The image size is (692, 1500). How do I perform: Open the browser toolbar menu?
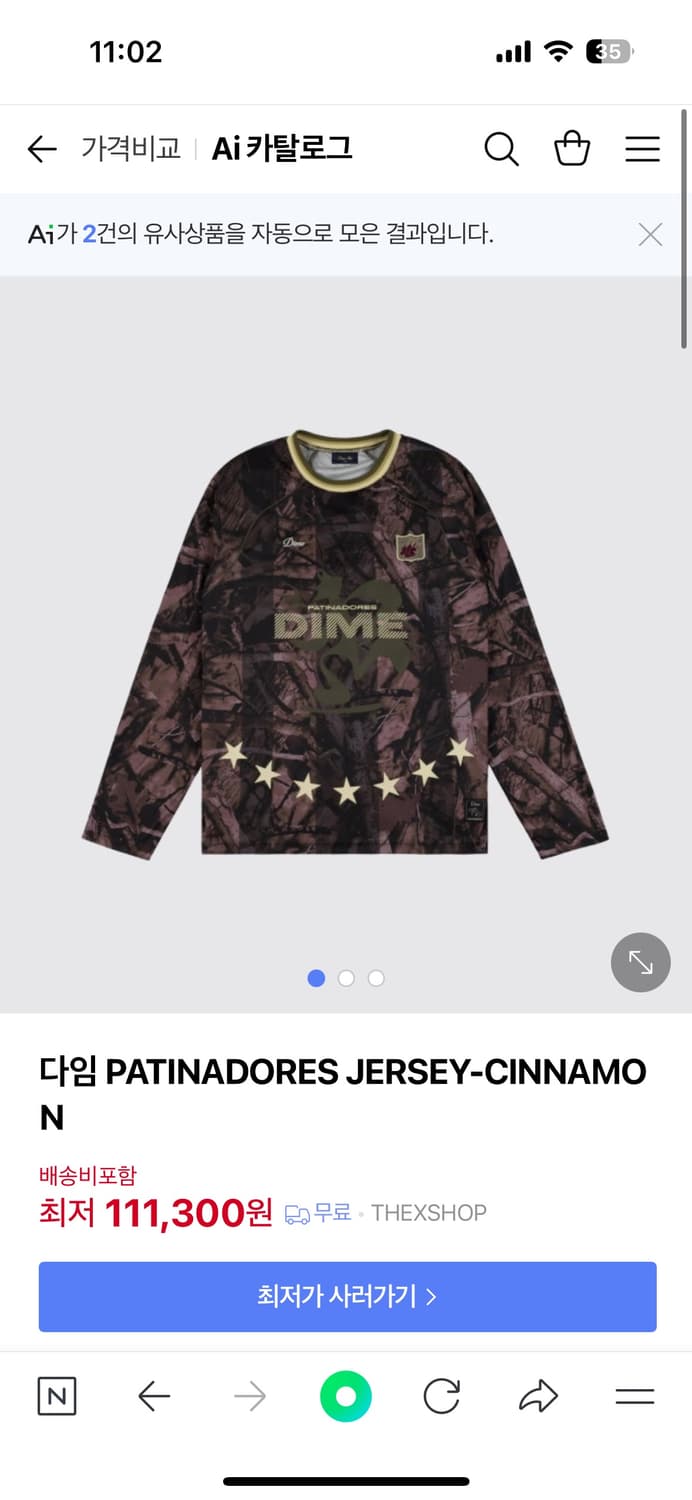point(634,1396)
